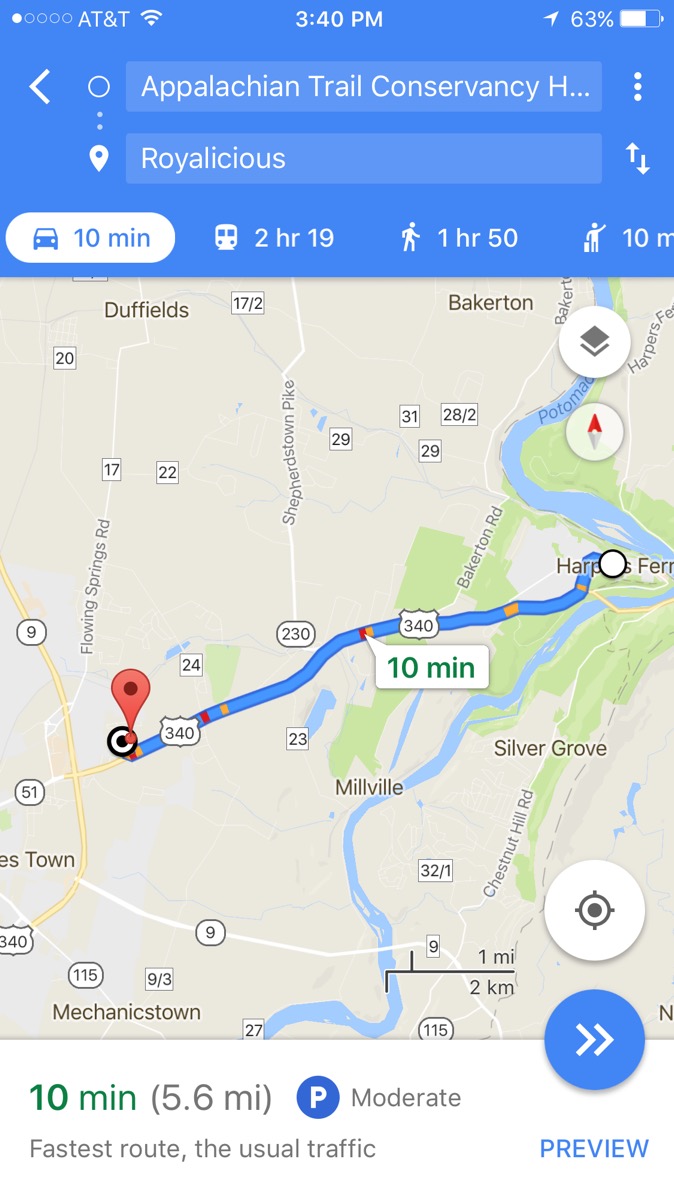Open the three-dot overflow menu
The height and width of the screenshot is (1200, 674).
pos(637,87)
